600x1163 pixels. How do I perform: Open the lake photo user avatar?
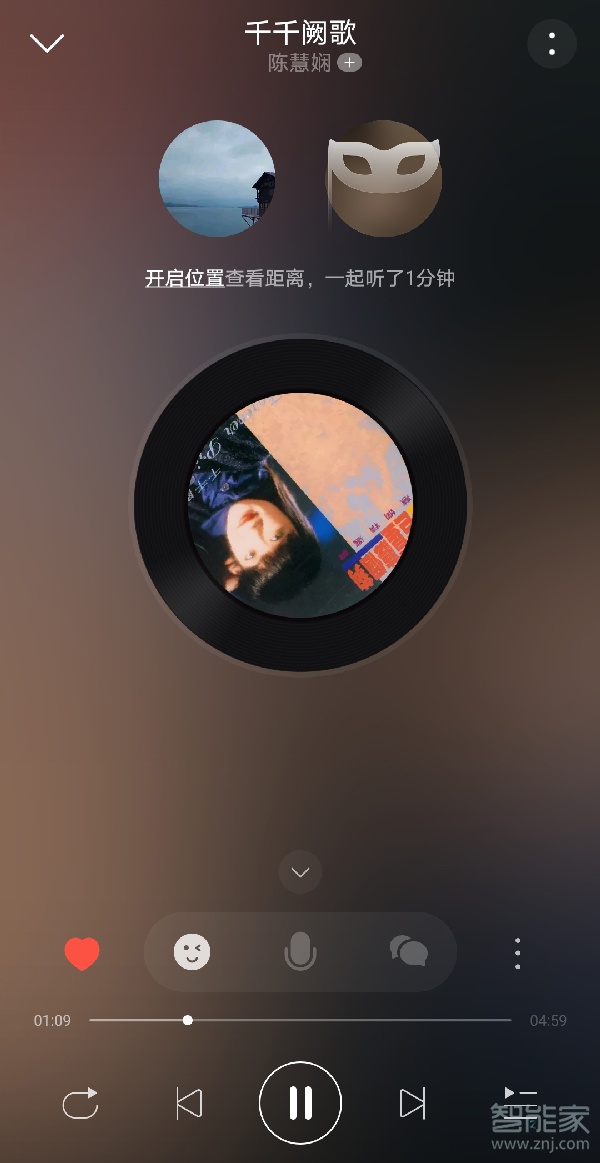[x=217, y=179]
